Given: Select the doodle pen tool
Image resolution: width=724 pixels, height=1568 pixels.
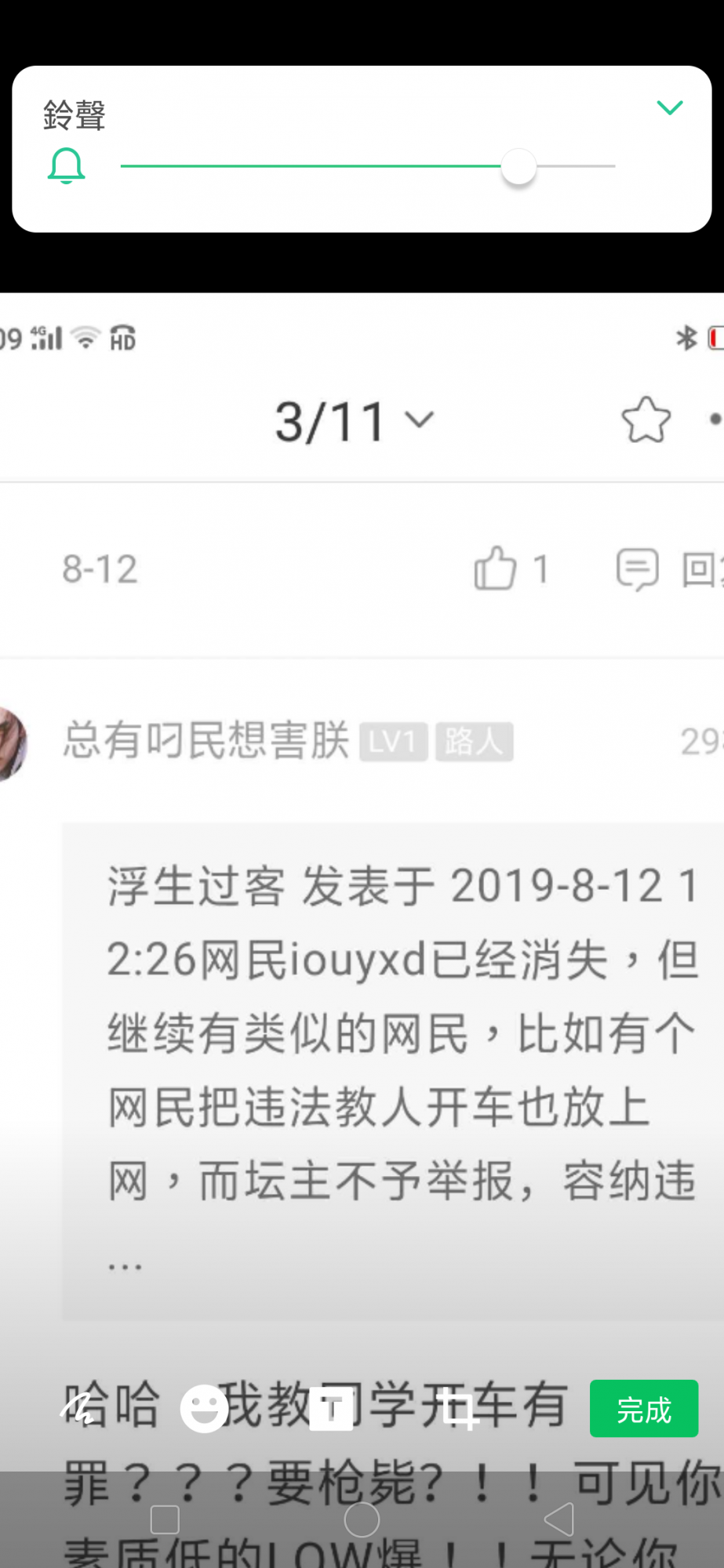Looking at the screenshot, I should (x=81, y=1409).
